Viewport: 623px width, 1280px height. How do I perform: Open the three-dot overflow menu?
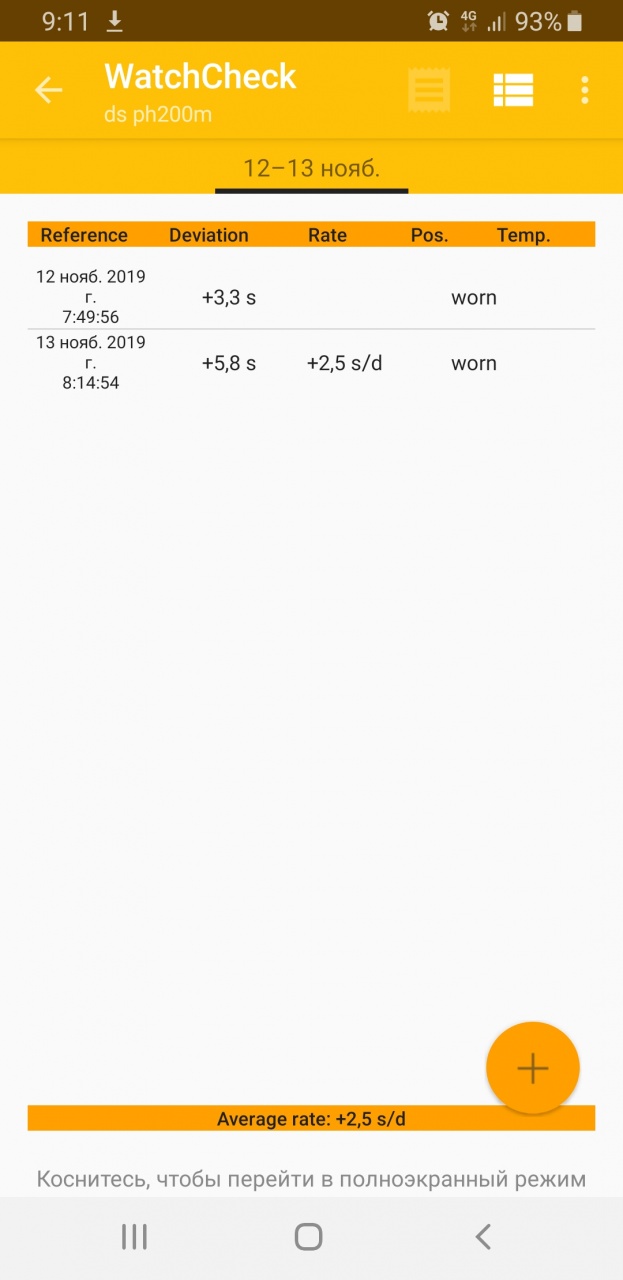point(585,90)
